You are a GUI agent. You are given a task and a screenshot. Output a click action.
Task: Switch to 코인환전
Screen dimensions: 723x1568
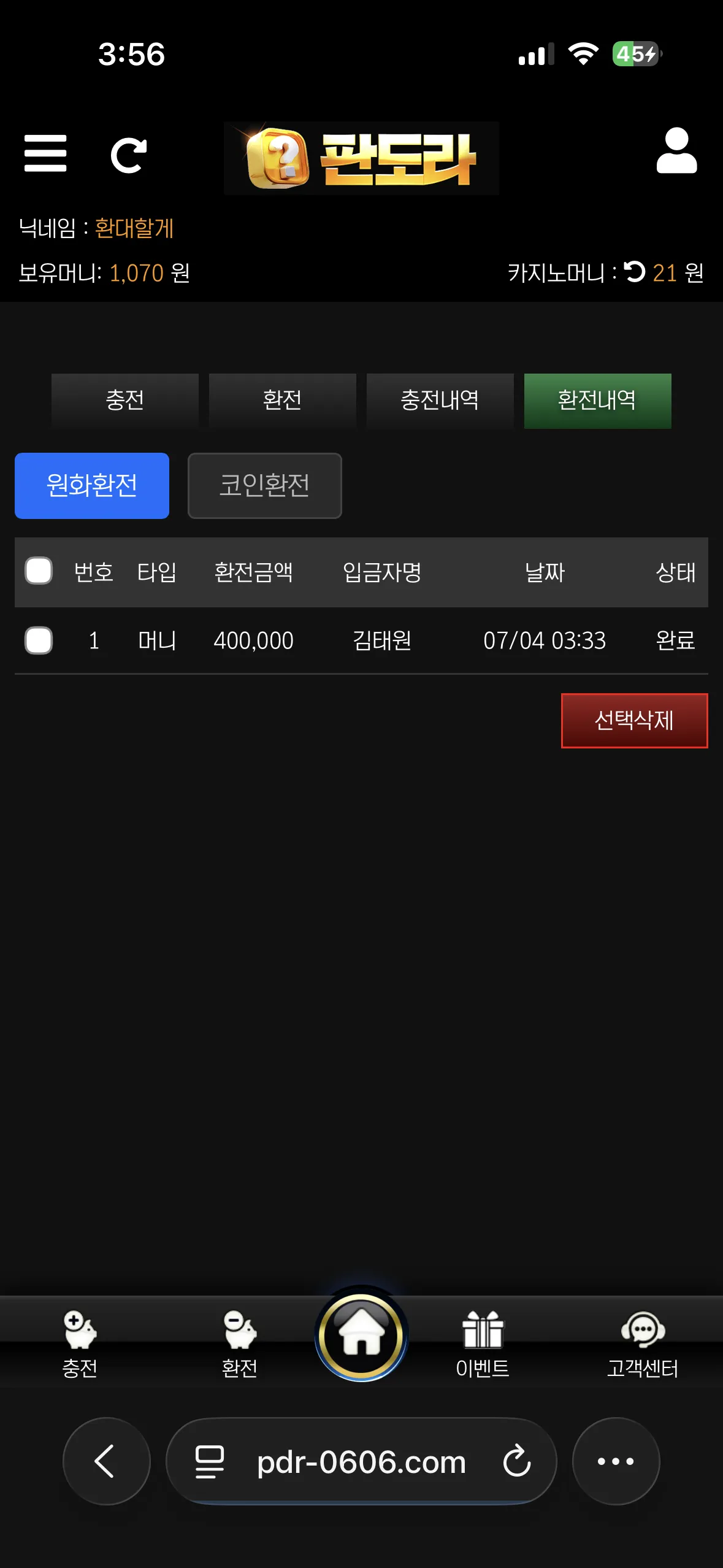[265, 486]
